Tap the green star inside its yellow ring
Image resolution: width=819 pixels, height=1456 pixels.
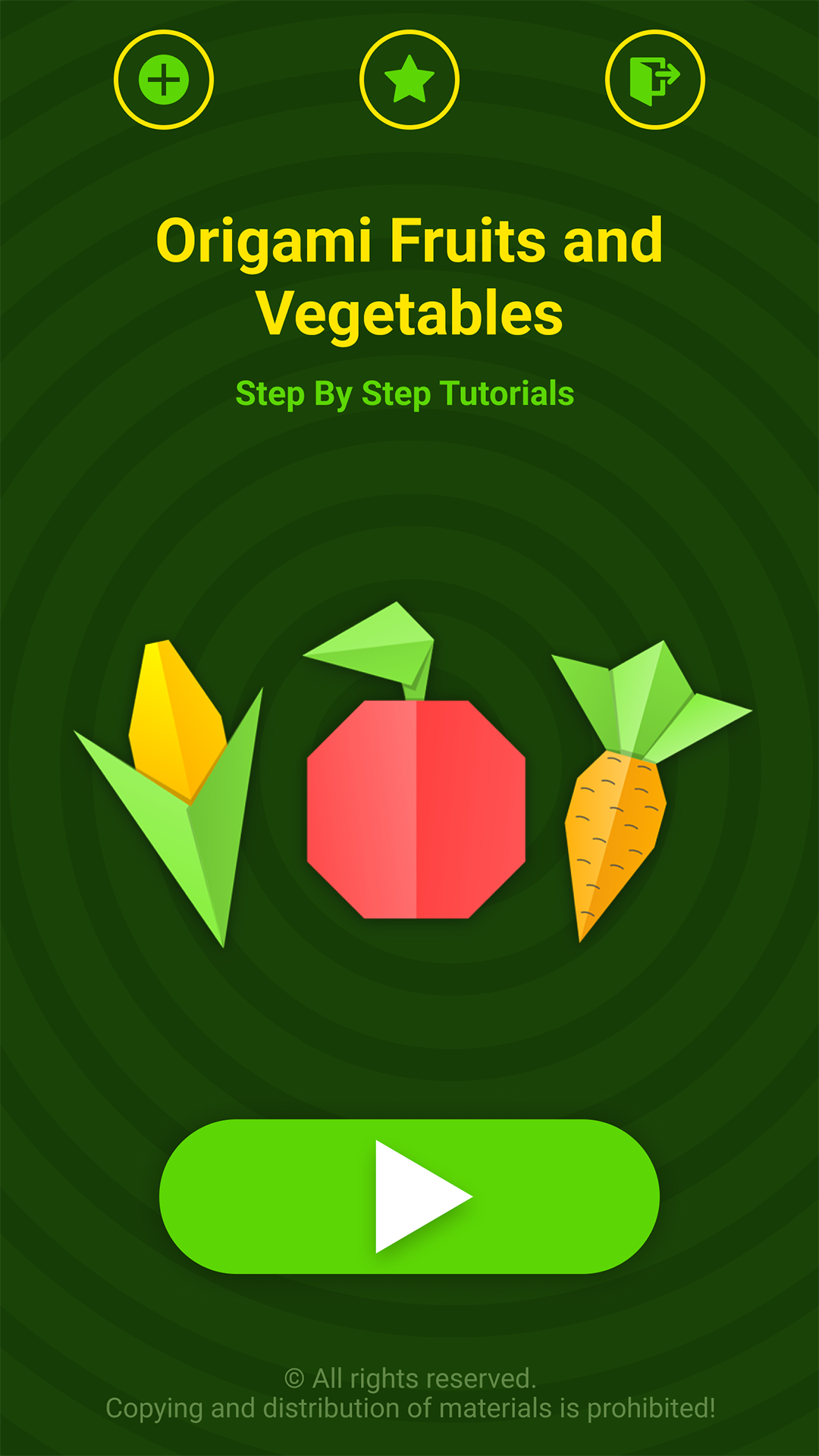point(409,80)
